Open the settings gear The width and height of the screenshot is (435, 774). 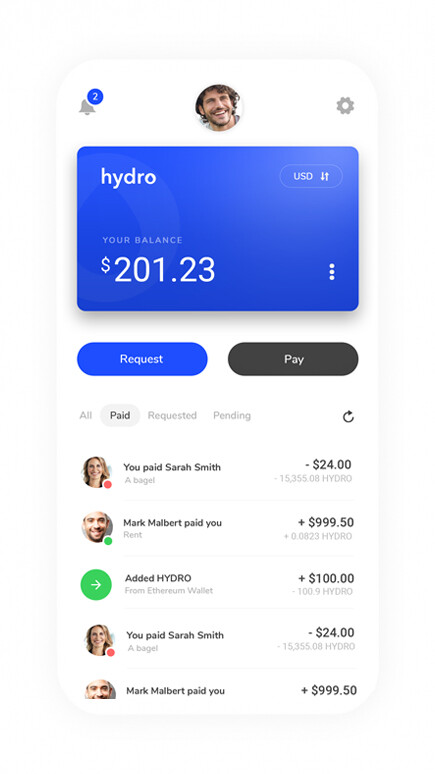345,106
